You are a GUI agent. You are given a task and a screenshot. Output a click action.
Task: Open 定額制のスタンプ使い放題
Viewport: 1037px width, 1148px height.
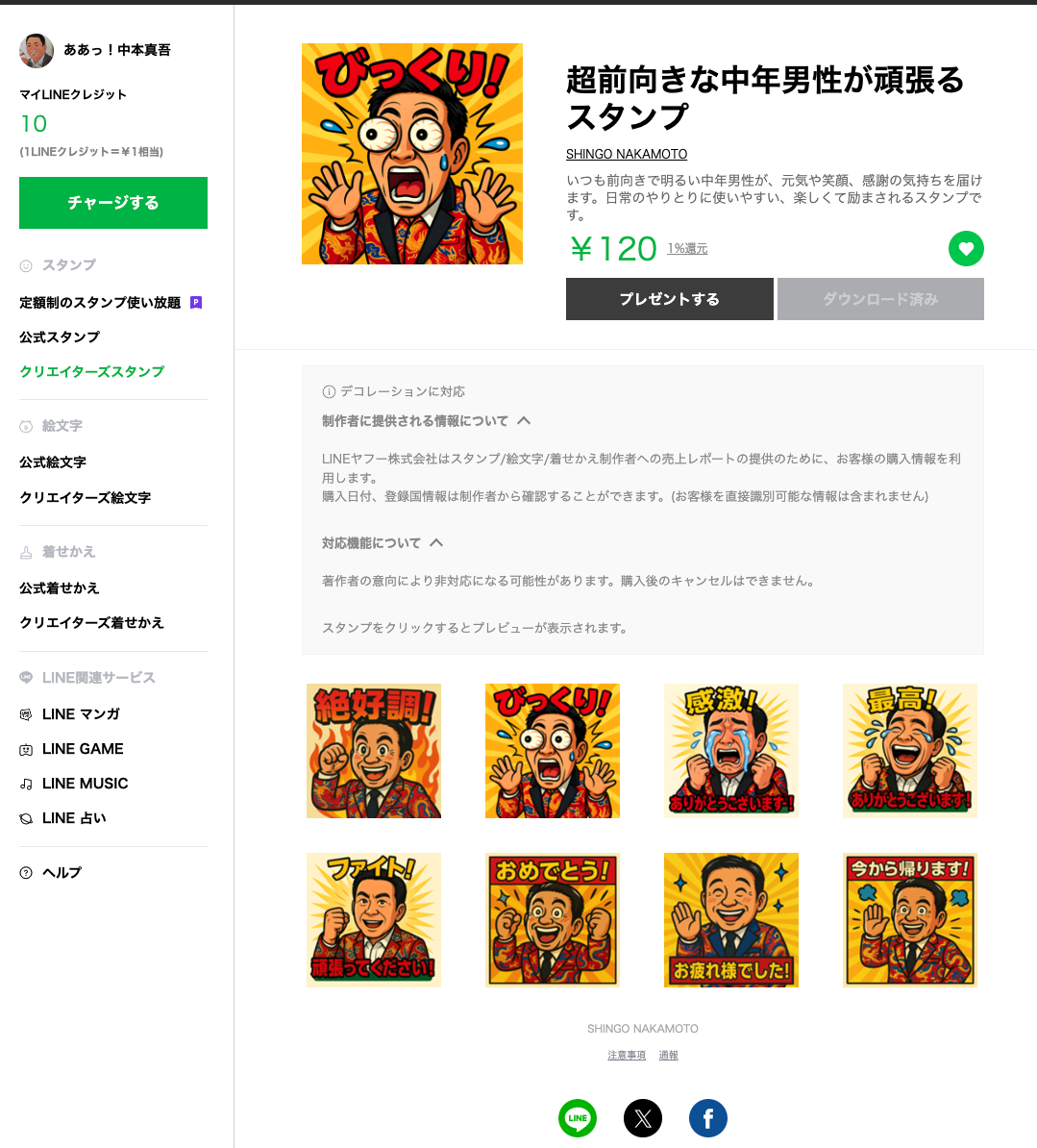click(101, 303)
